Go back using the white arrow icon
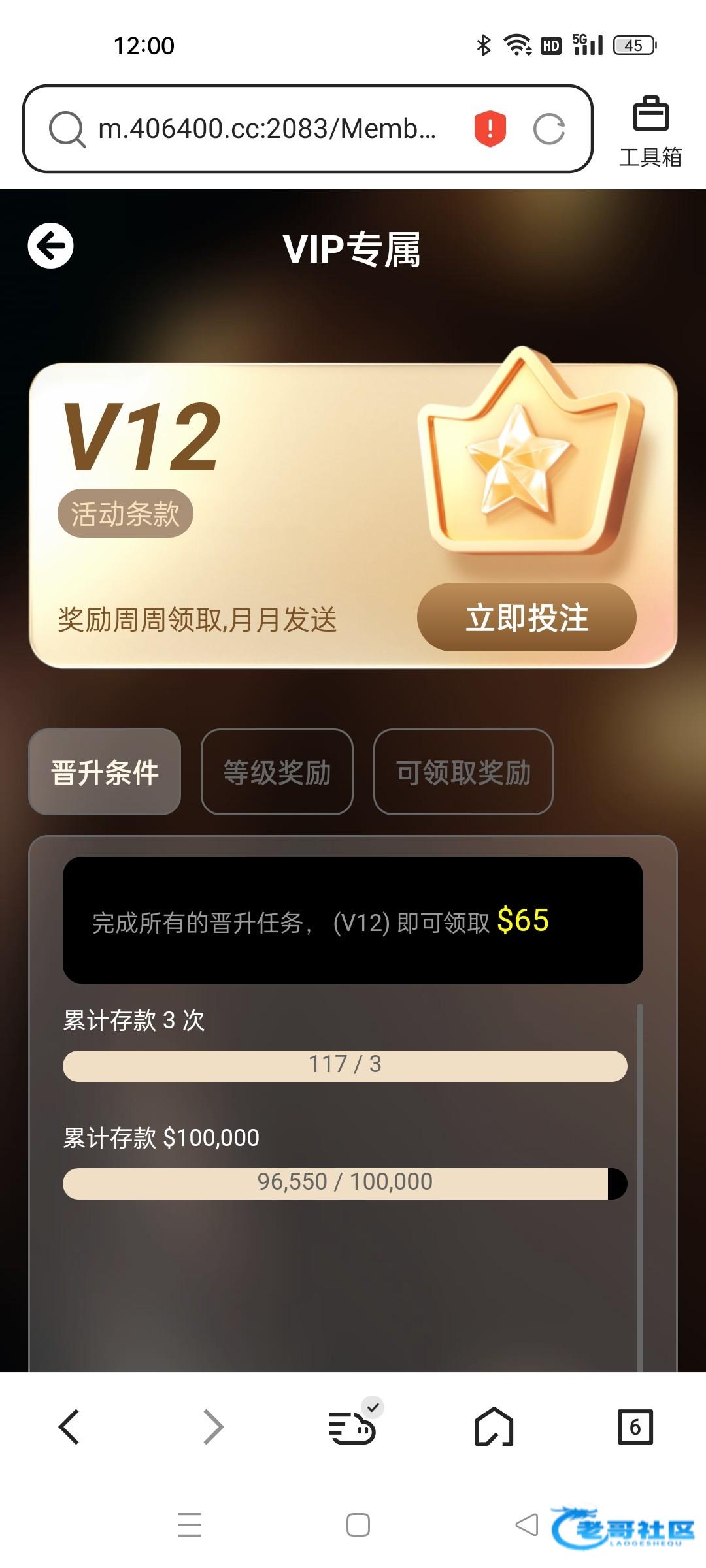This screenshot has height=1568, width=706. coord(50,246)
